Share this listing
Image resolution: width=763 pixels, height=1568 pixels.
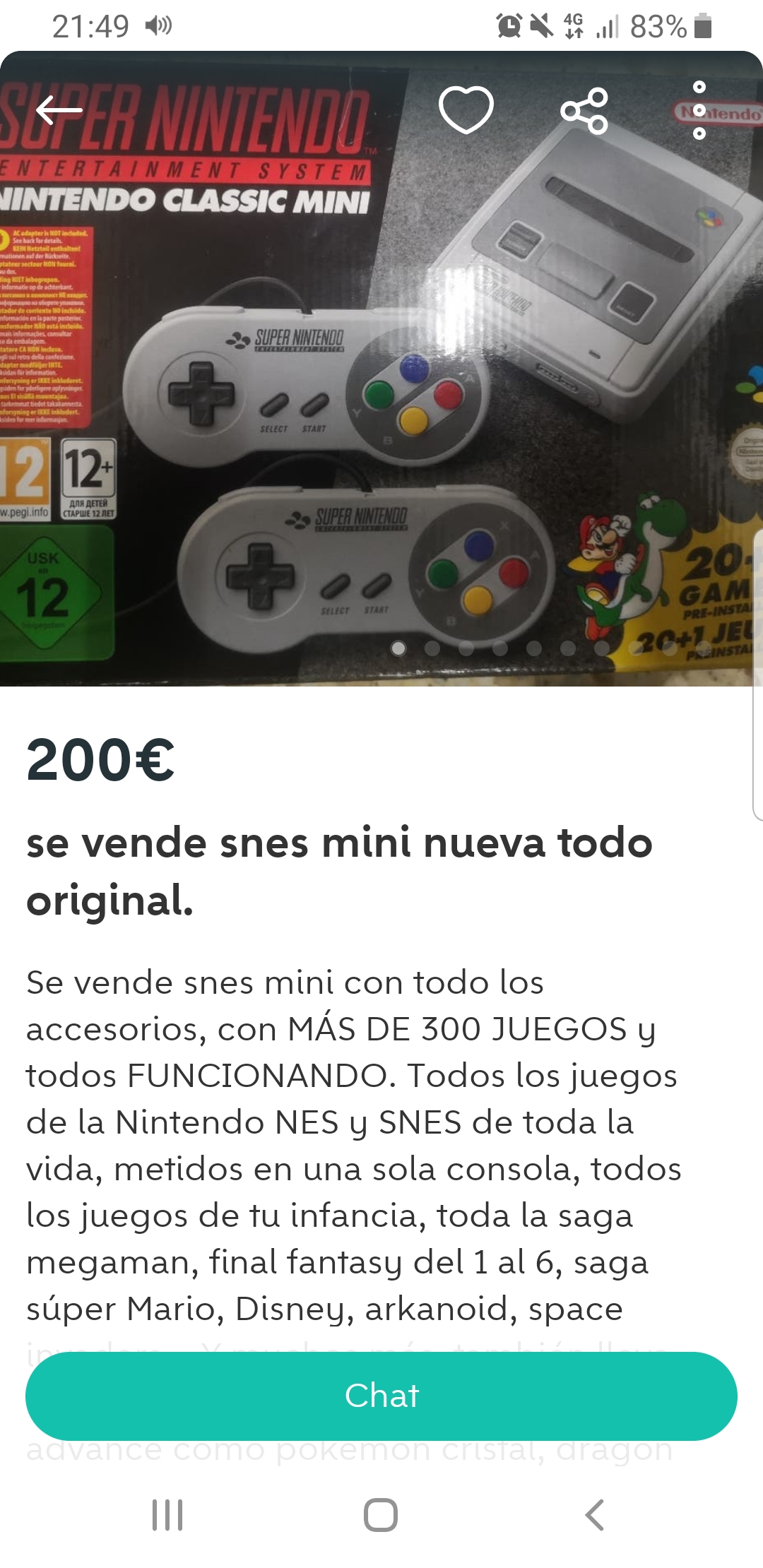pos(584,111)
